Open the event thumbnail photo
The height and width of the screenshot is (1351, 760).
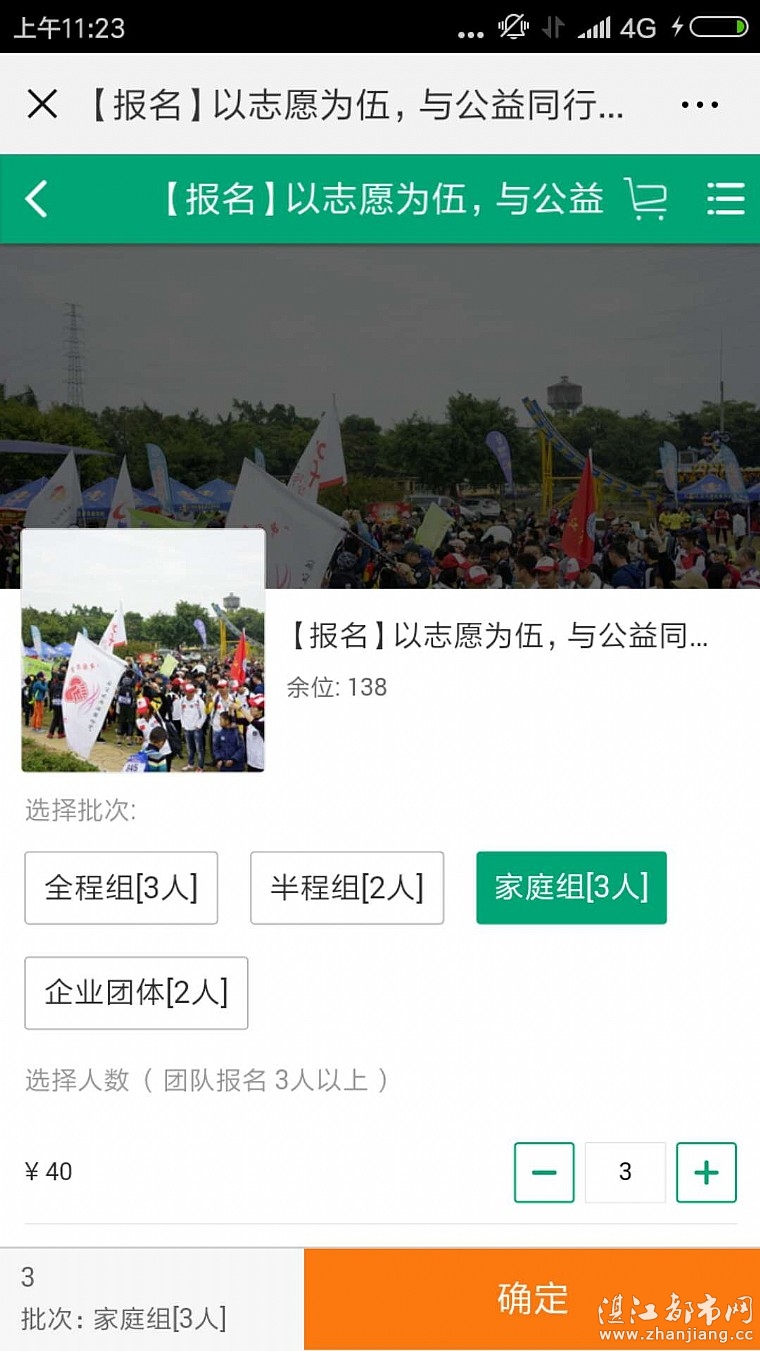coord(143,650)
